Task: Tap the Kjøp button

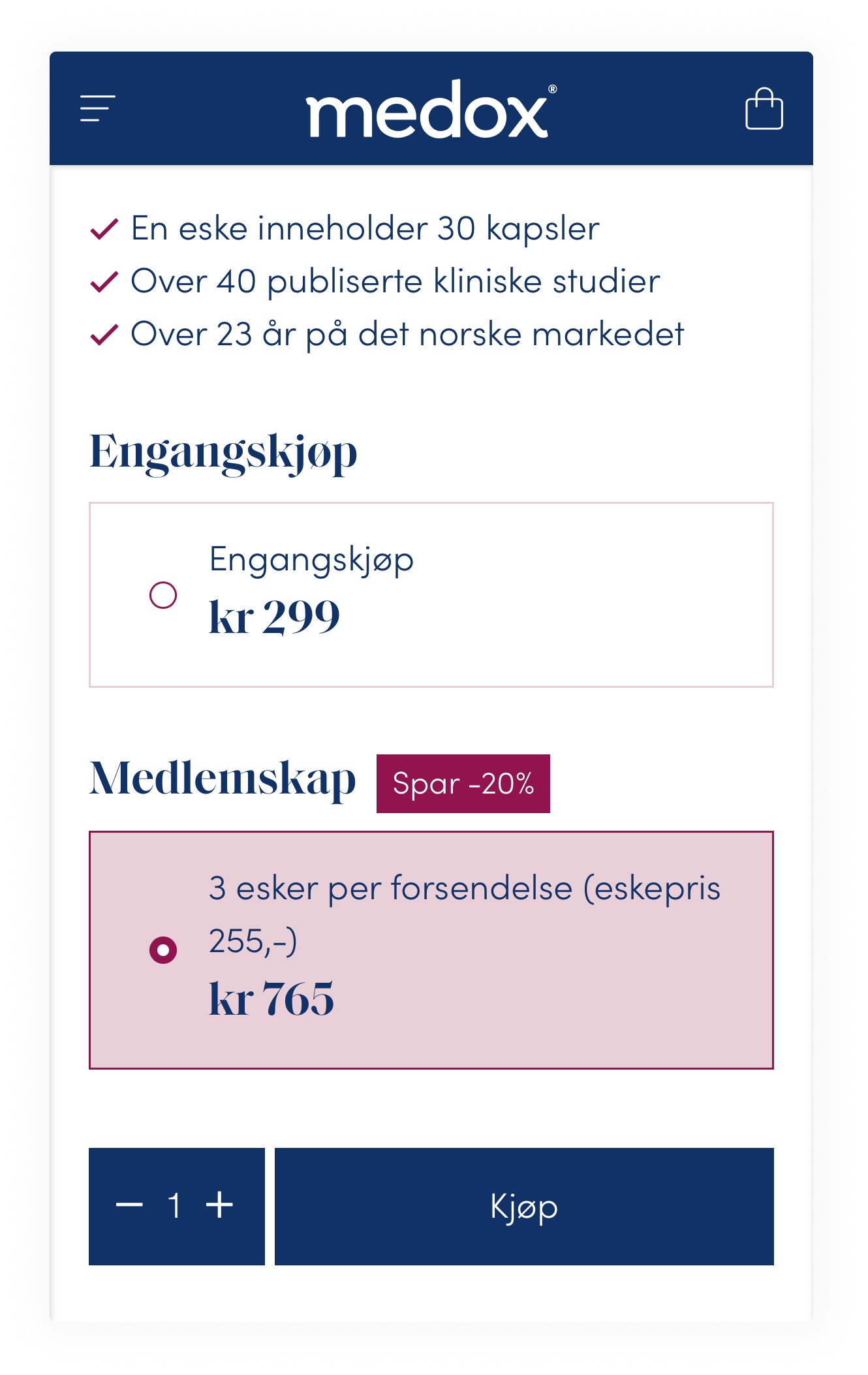Action: pos(523,1207)
